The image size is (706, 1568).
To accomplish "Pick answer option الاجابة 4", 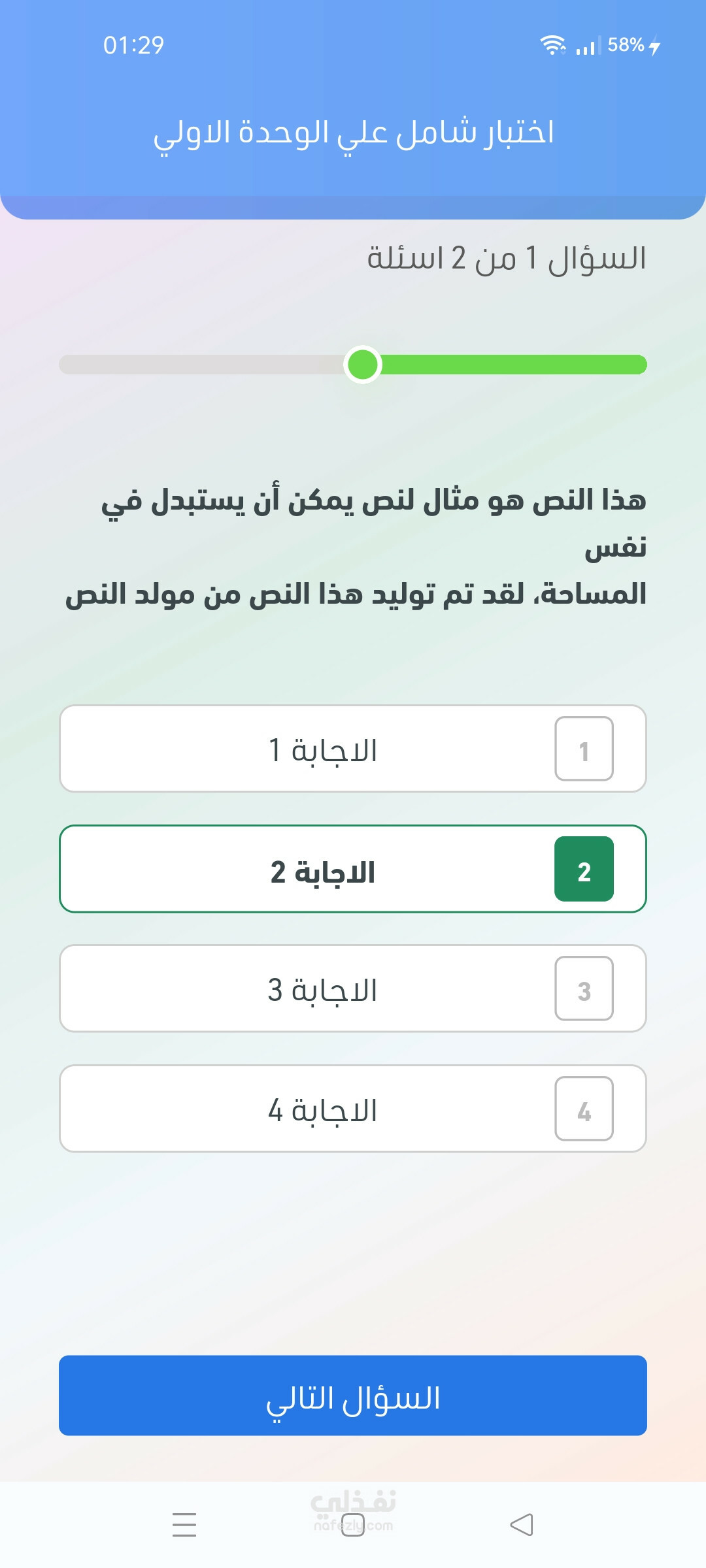I will tap(353, 1109).
